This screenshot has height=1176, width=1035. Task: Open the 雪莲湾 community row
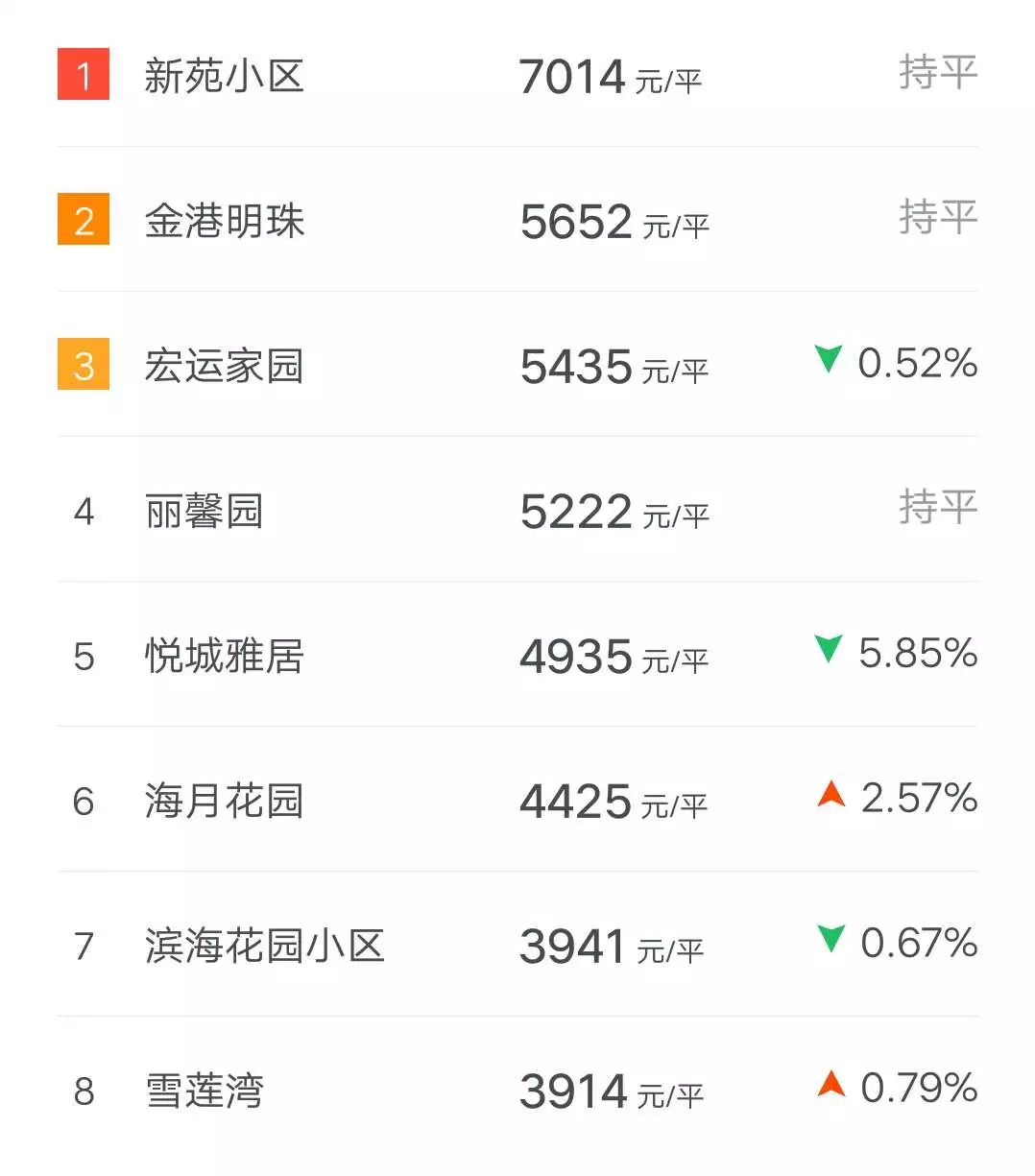(x=204, y=1092)
